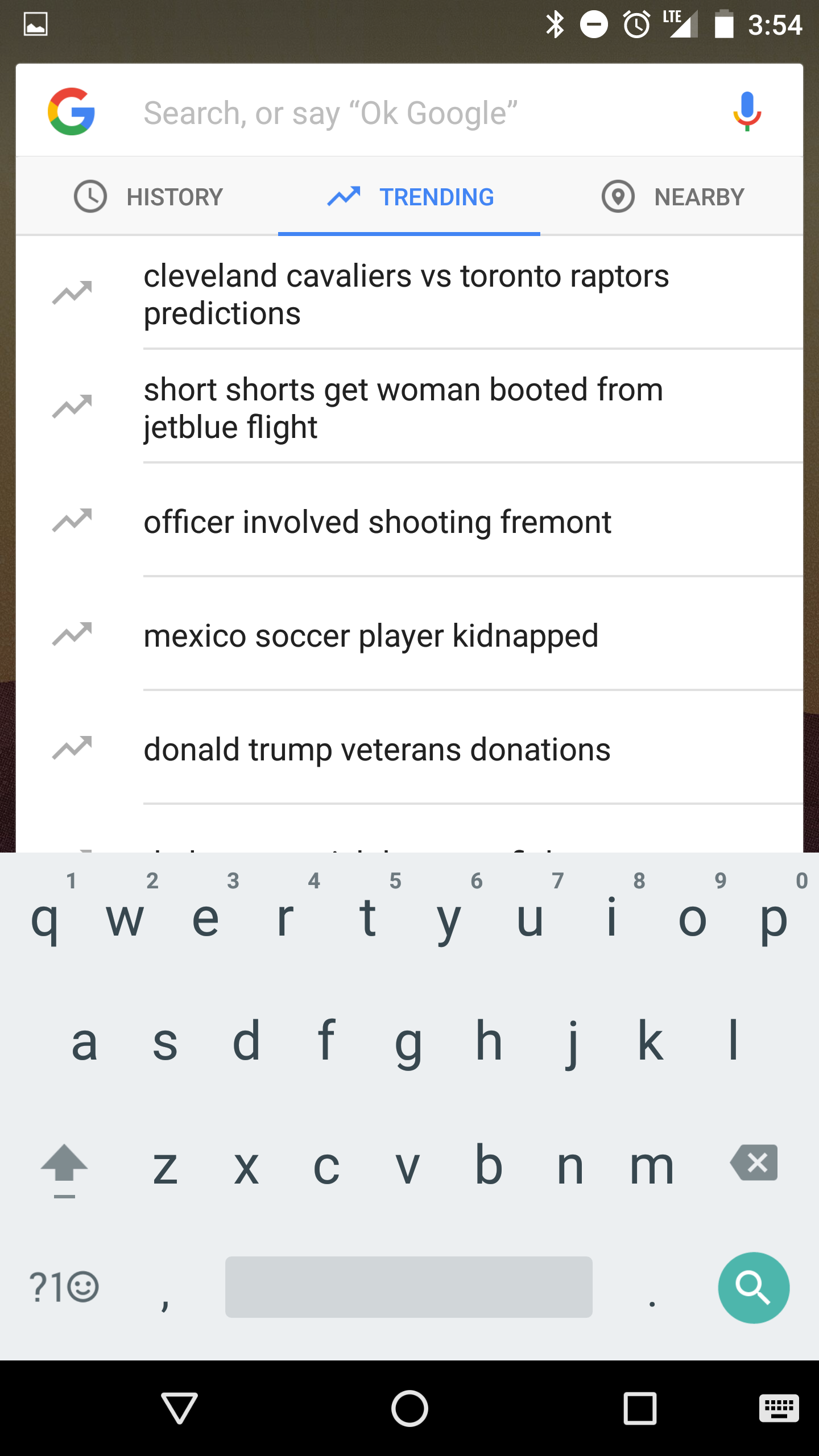Viewport: 819px width, 1456px height.
Task: Open trending item about jetblue flight
Action: 409,408
